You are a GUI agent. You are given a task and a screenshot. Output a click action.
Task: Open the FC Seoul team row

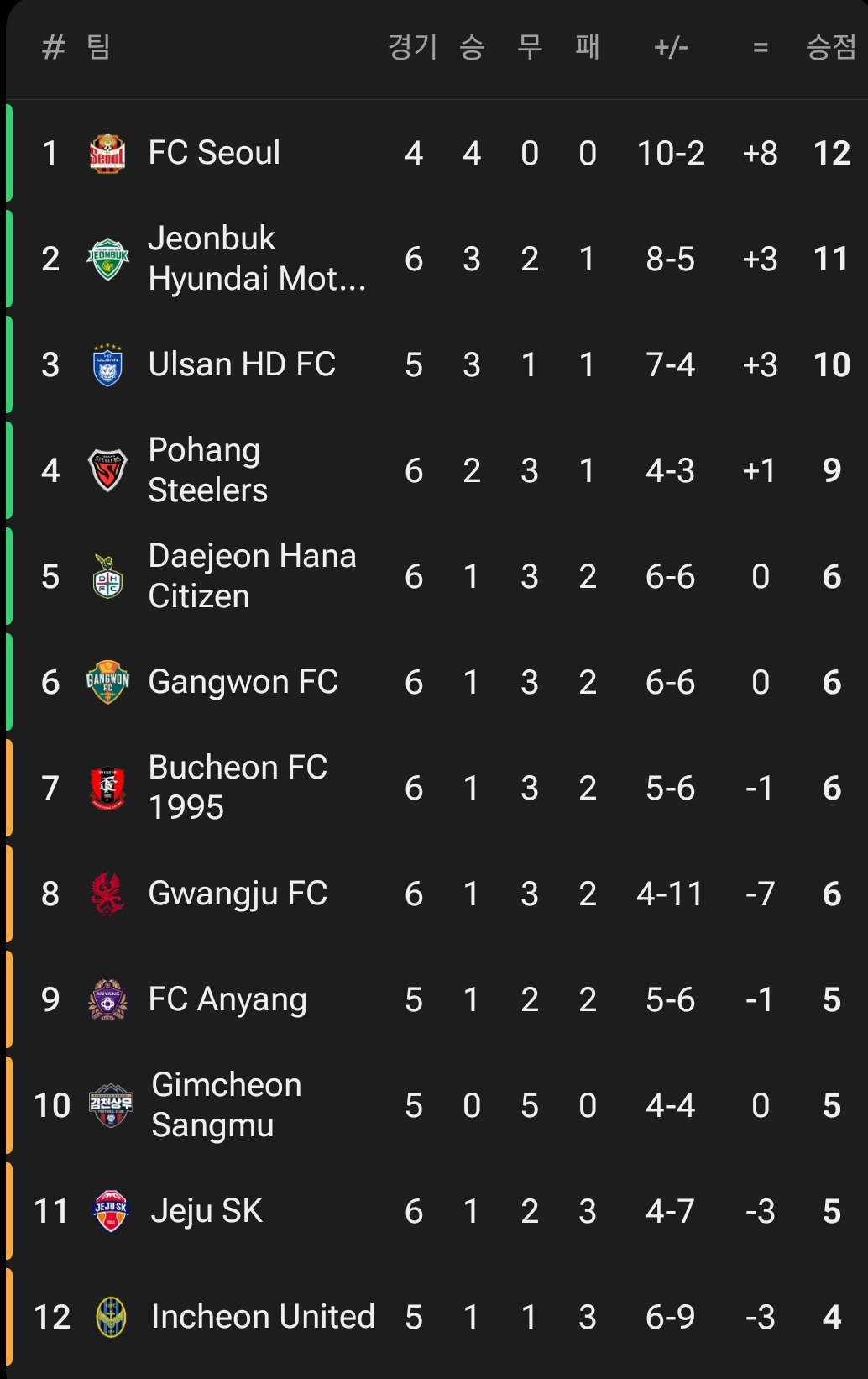click(x=214, y=153)
